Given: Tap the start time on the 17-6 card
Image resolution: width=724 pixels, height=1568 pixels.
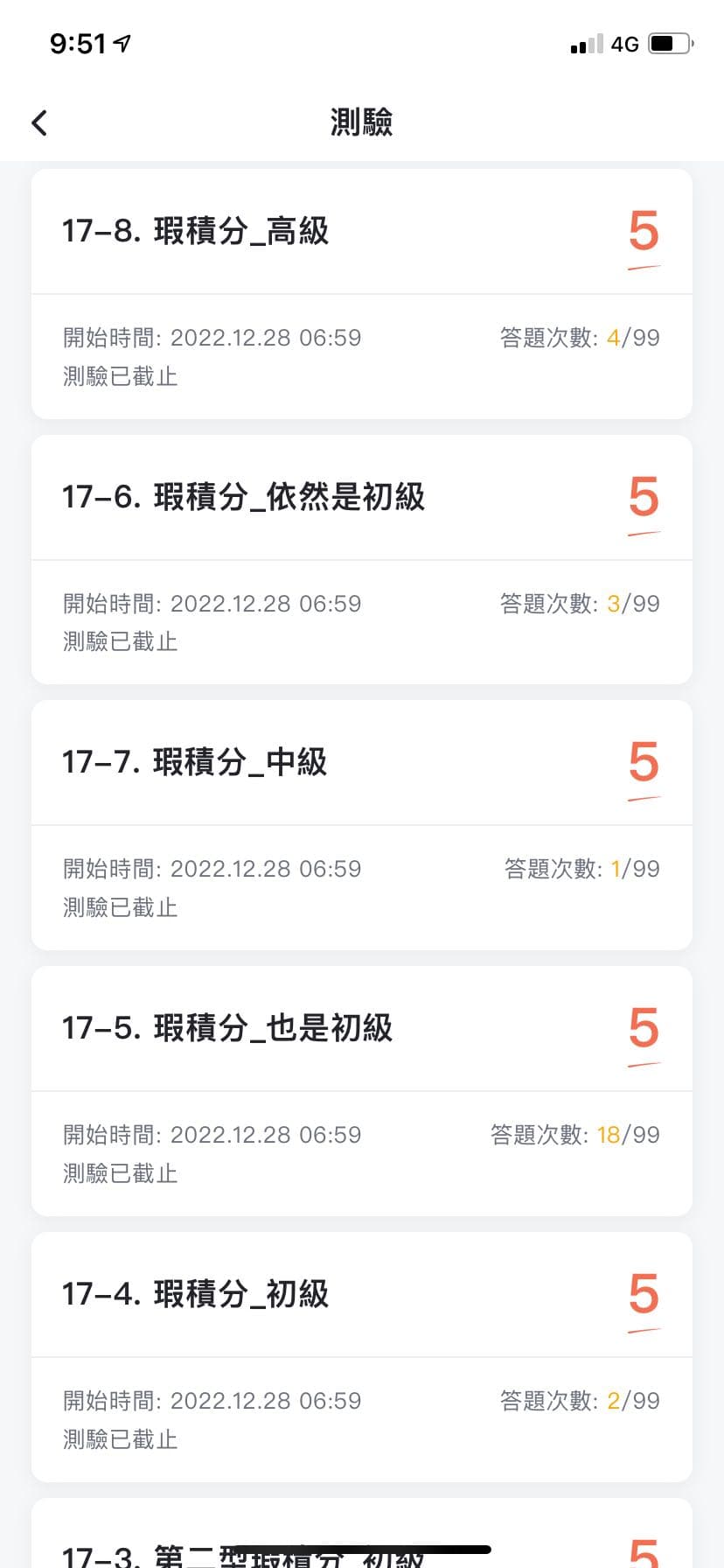Looking at the screenshot, I should (212, 603).
